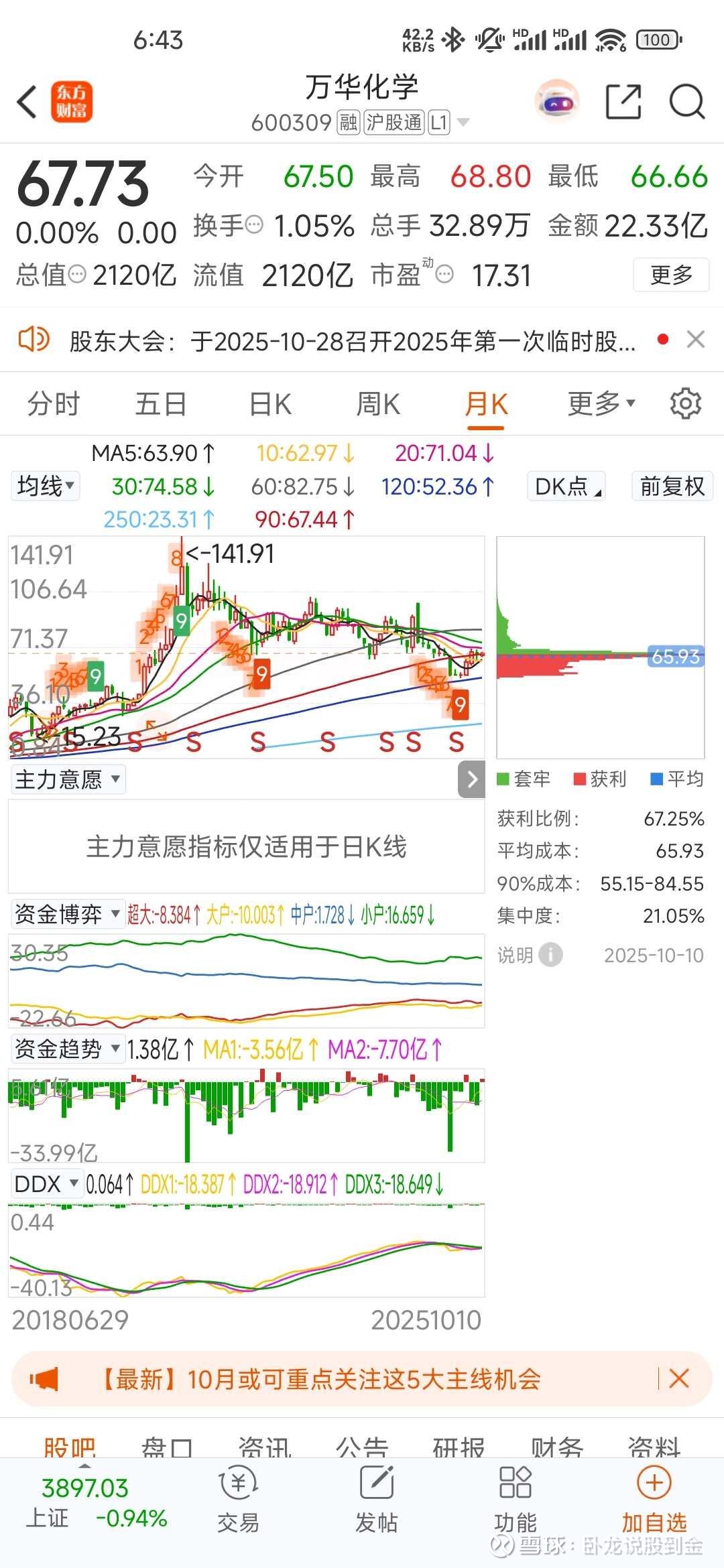Go back to previous screen

(27, 103)
